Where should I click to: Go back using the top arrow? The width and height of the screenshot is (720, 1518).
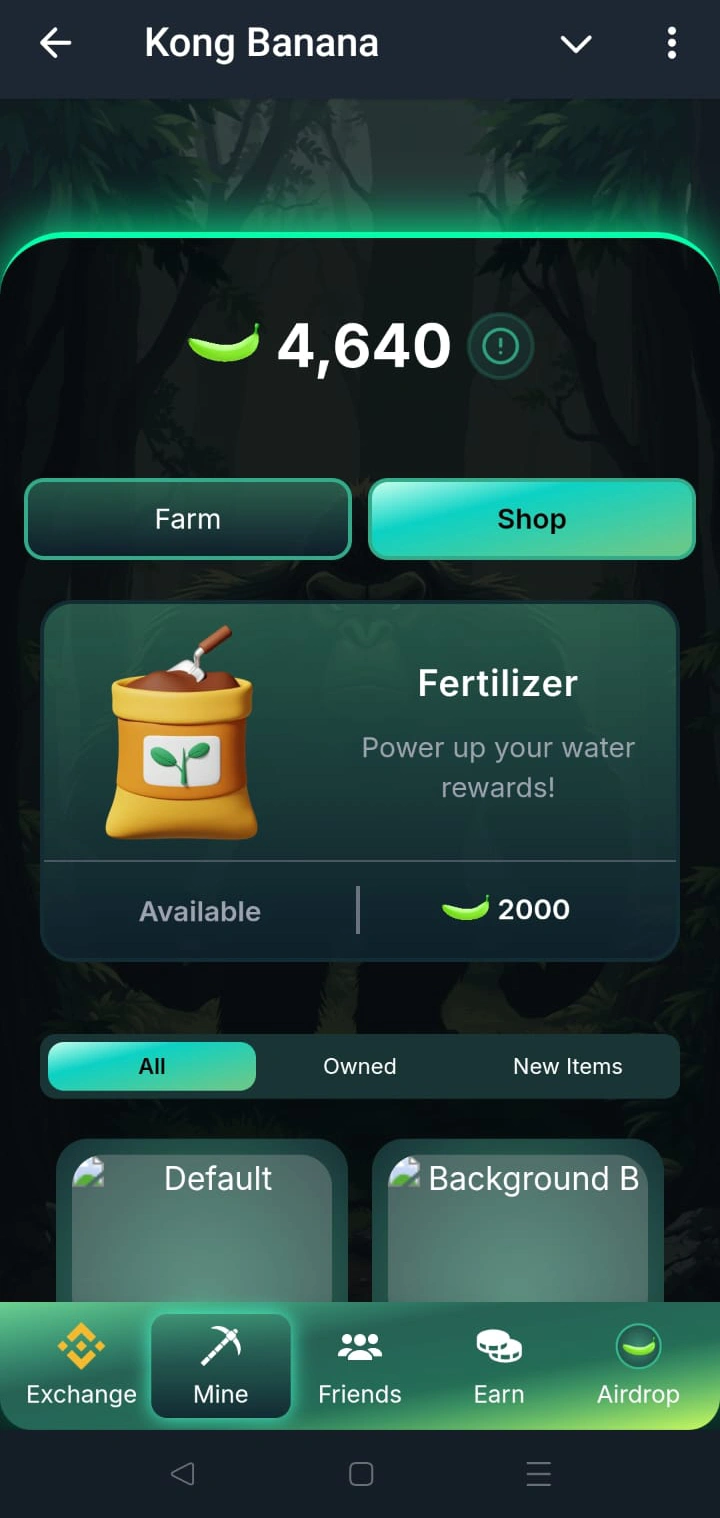pyautogui.click(x=56, y=43)
